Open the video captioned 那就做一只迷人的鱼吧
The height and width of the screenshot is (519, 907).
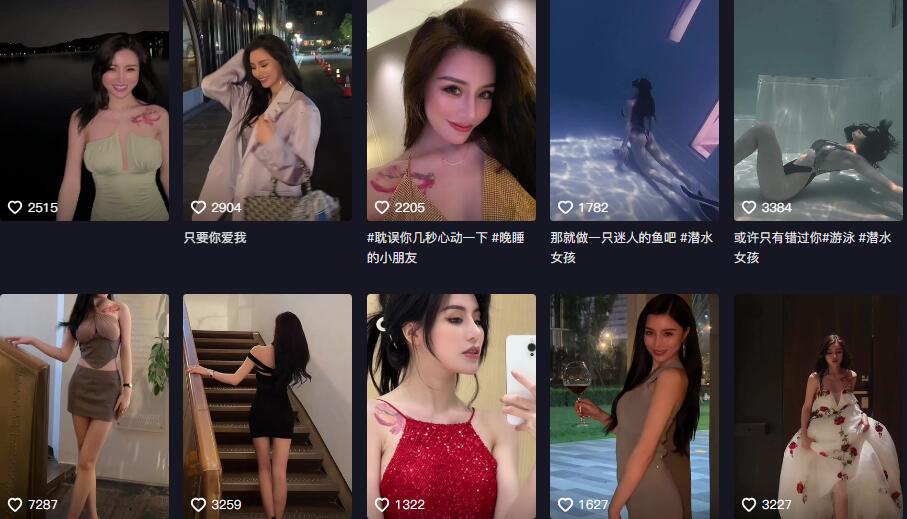[634, 110]
